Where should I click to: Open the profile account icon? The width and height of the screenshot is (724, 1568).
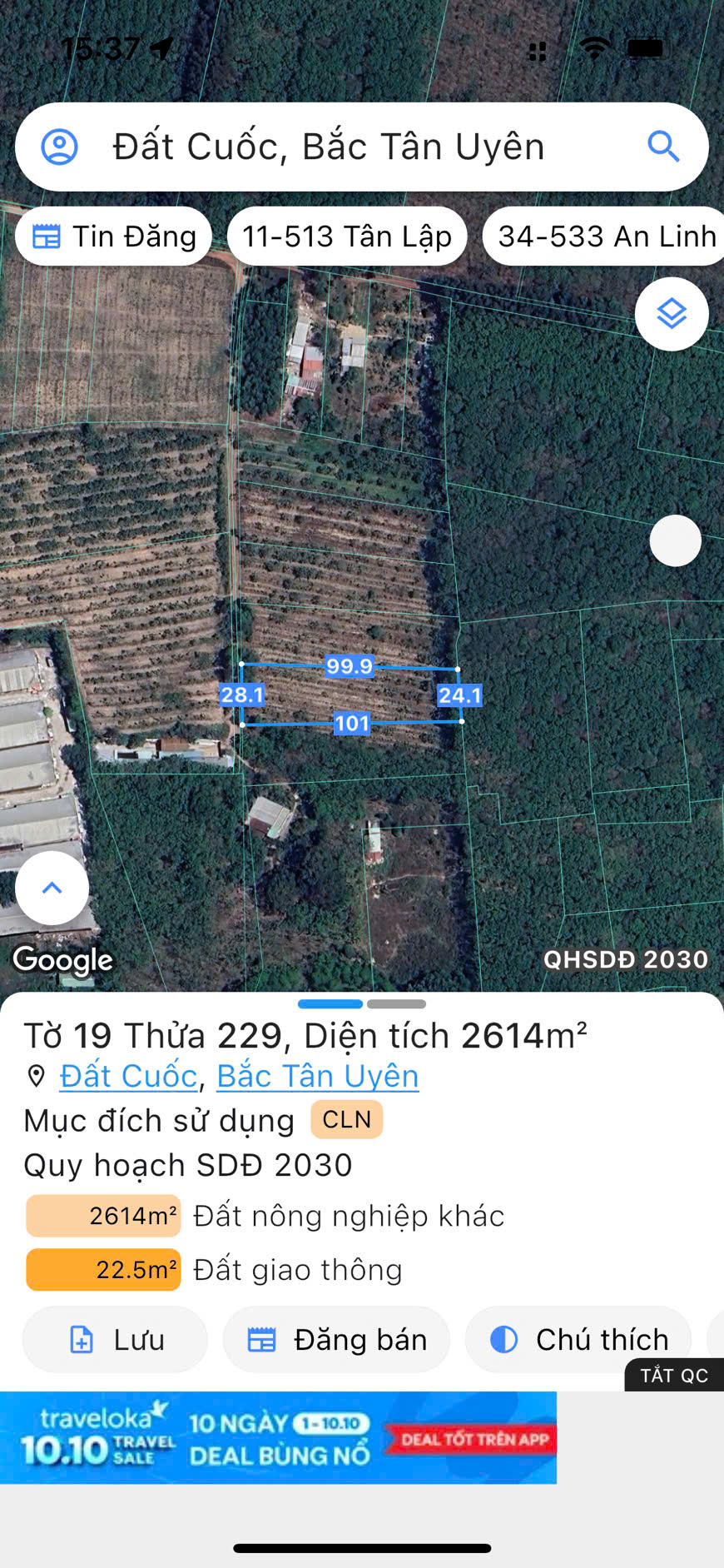click(60, 147)
